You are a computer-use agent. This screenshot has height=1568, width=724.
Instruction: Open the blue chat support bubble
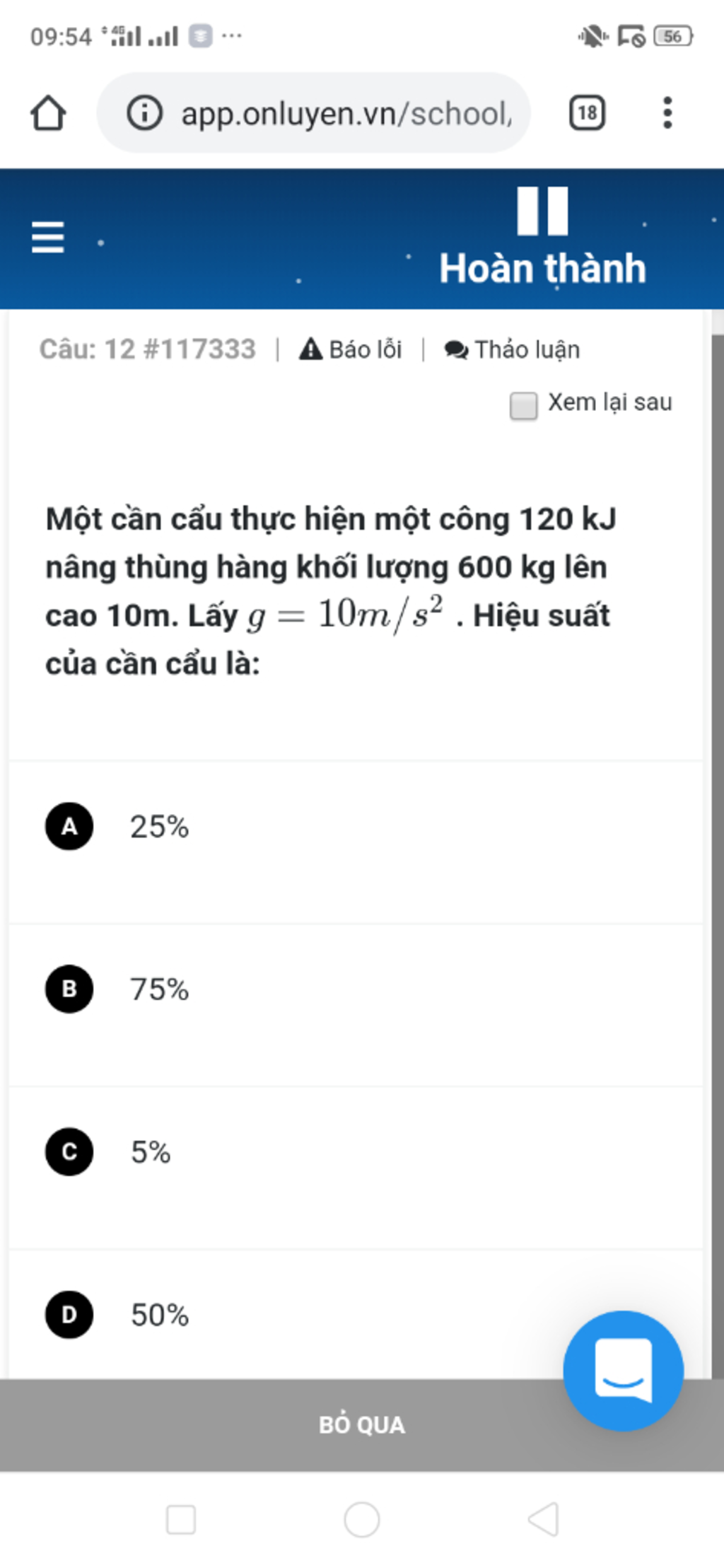click(x=623, y=1371)
